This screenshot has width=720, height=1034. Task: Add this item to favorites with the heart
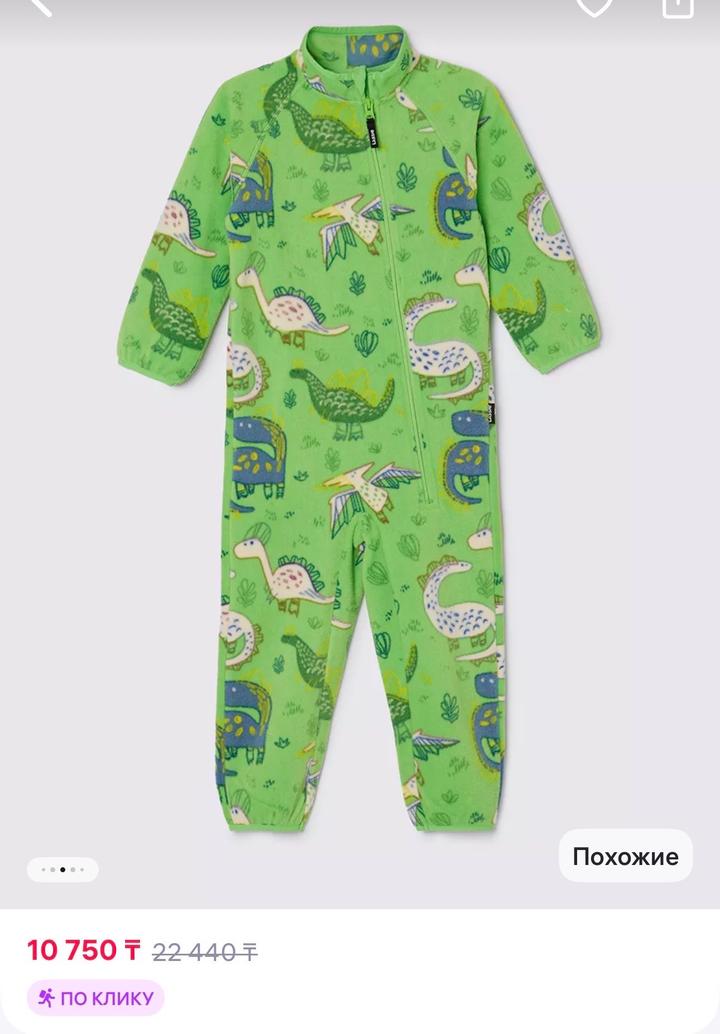click(594, 5)
